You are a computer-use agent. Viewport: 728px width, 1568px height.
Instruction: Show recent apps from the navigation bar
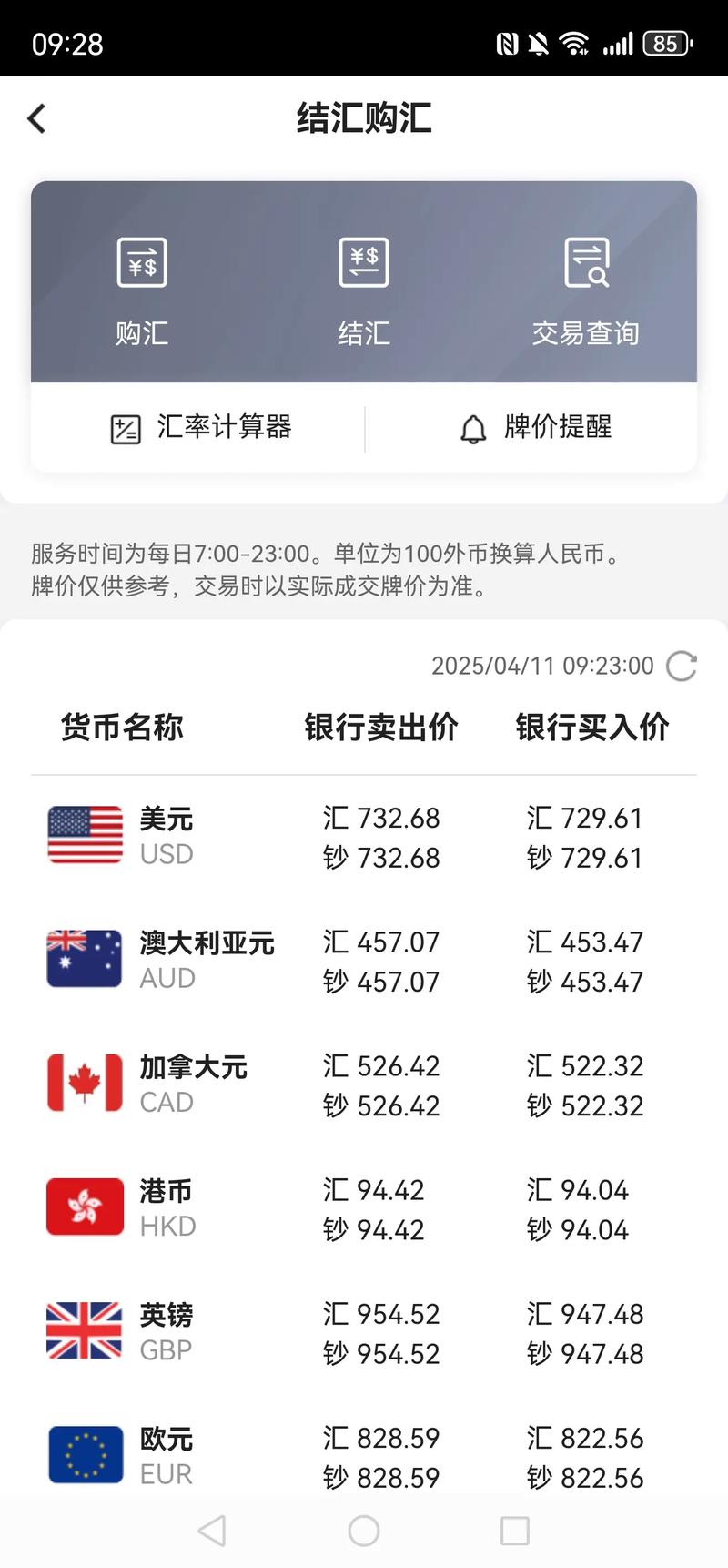515,1531
